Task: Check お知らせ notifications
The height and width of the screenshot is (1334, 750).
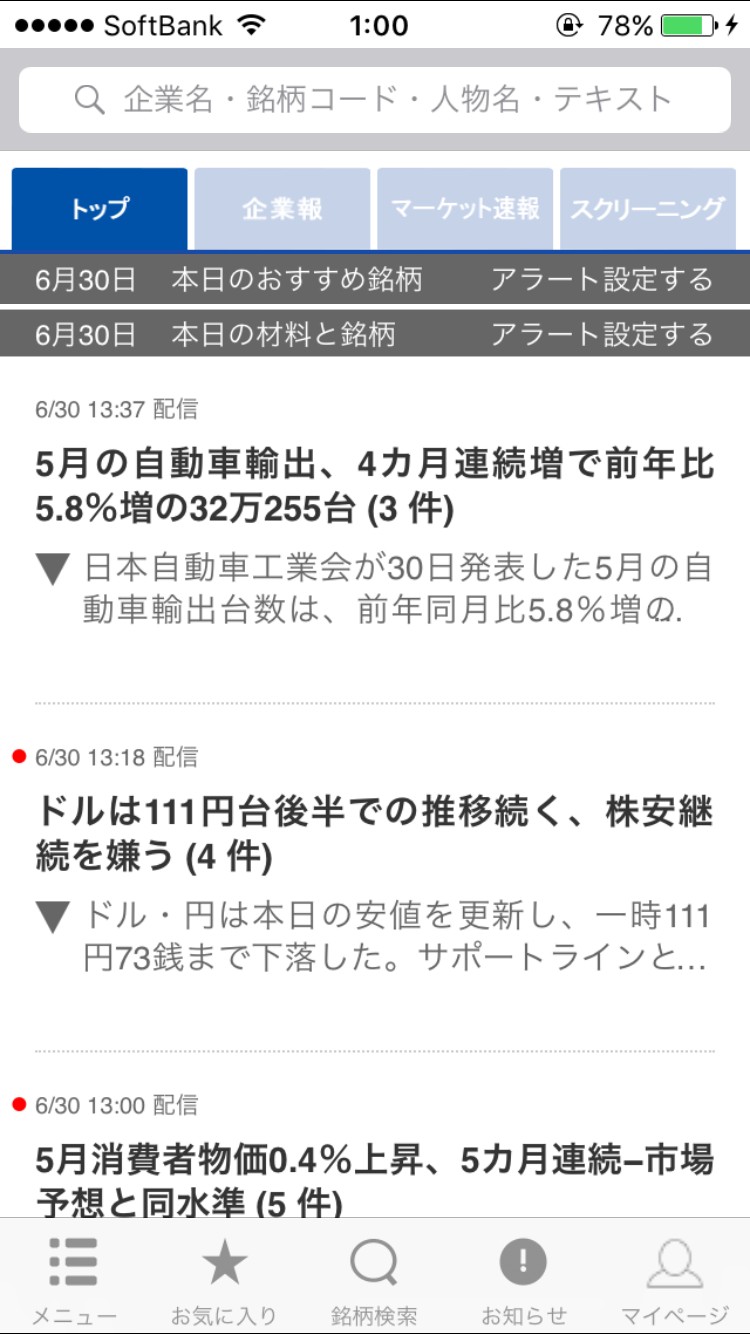Action: click(x=524, y=1278)
